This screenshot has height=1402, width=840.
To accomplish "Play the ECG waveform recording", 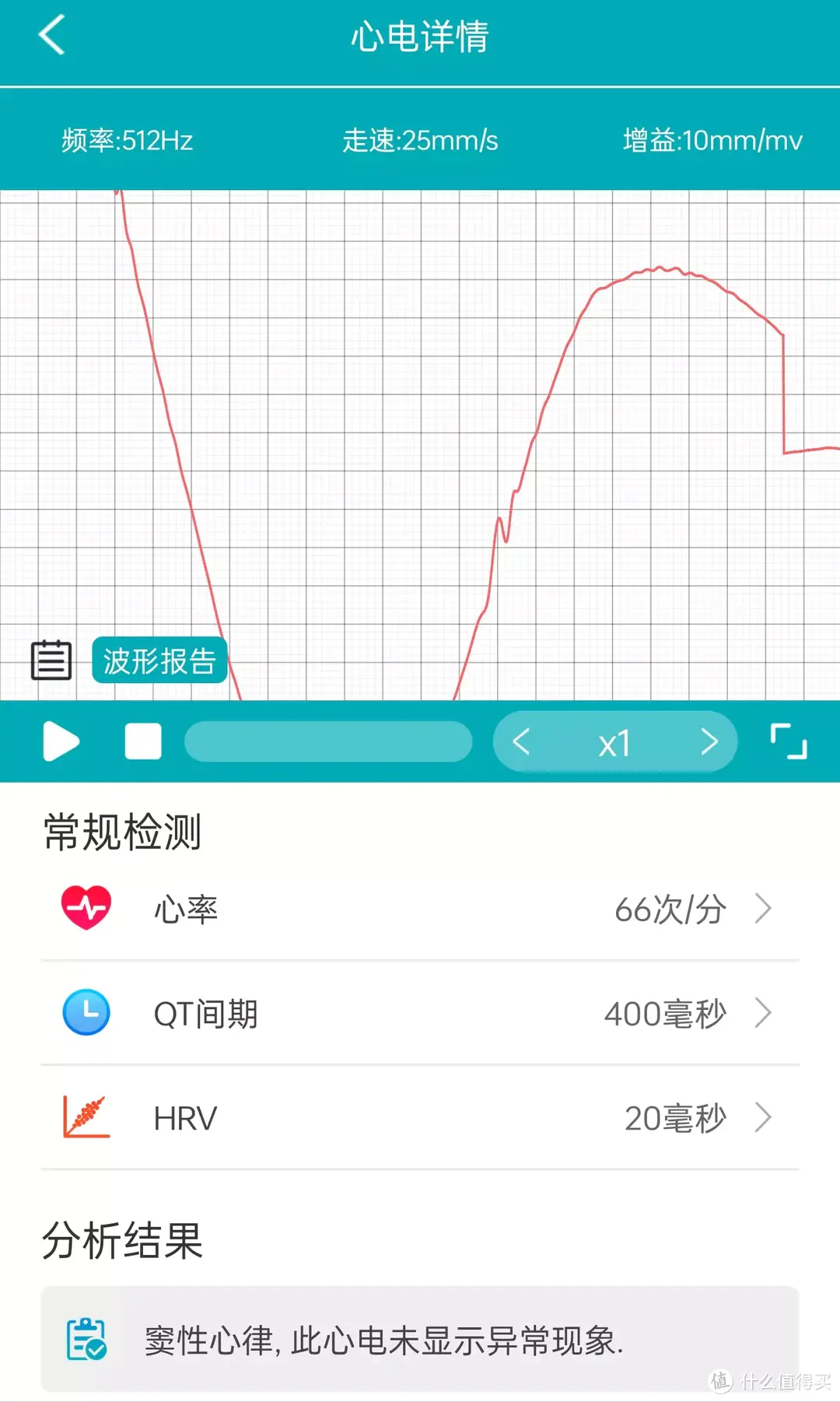I will (61, 741).
